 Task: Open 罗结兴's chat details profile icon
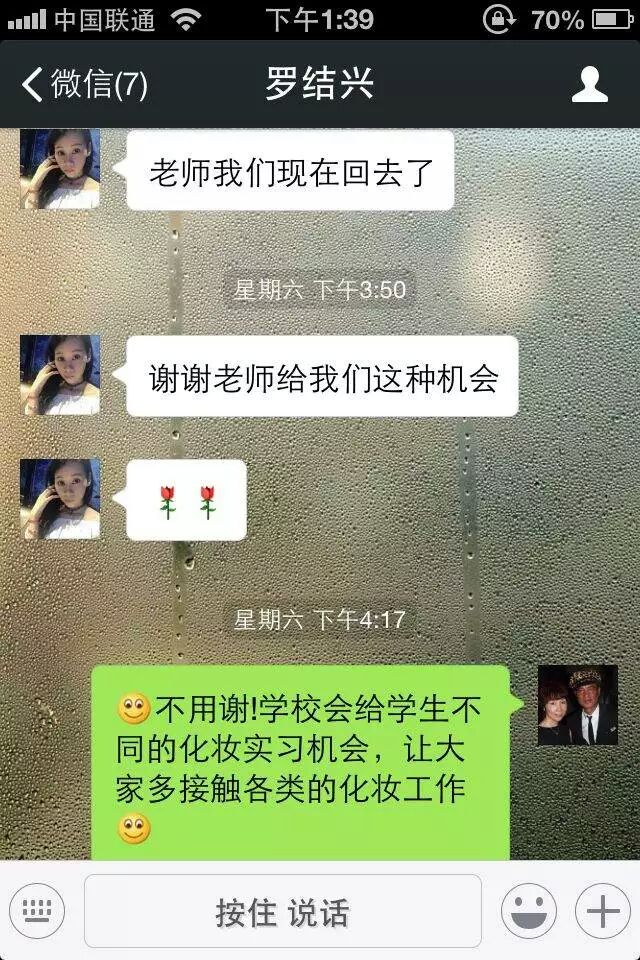589,84
